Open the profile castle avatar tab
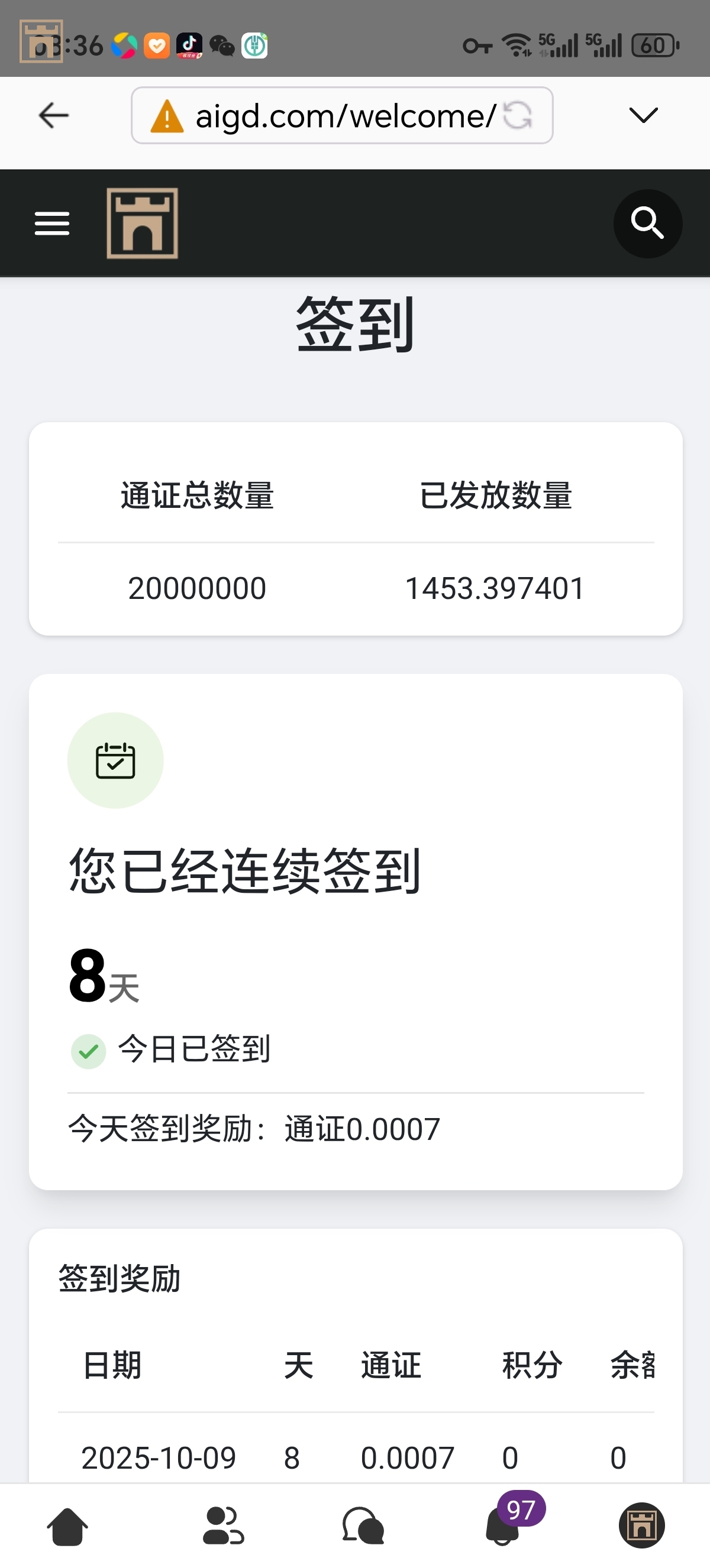This screenshot has width=710, height=1568. coord(642,1525)
